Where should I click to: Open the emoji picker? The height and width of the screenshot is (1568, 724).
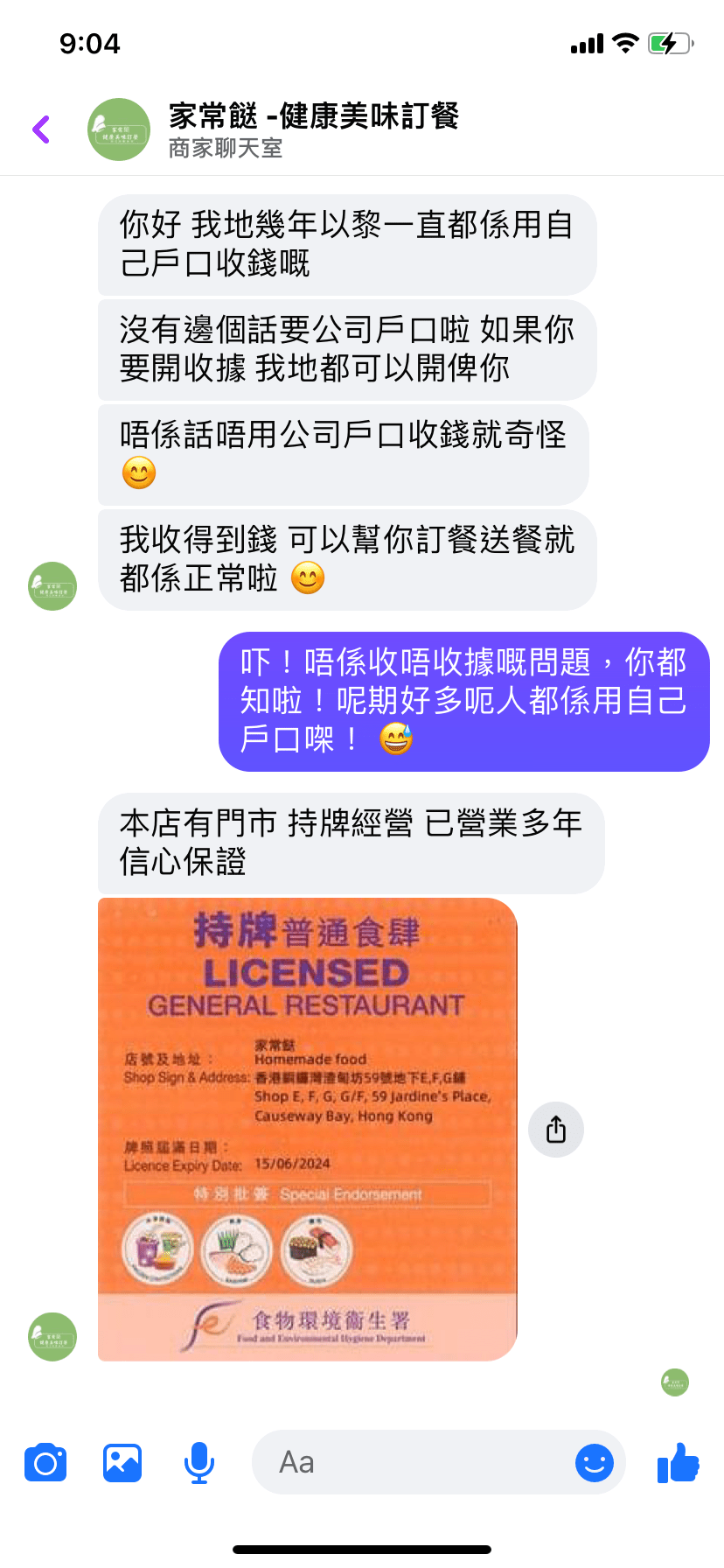pos(595,1463)
